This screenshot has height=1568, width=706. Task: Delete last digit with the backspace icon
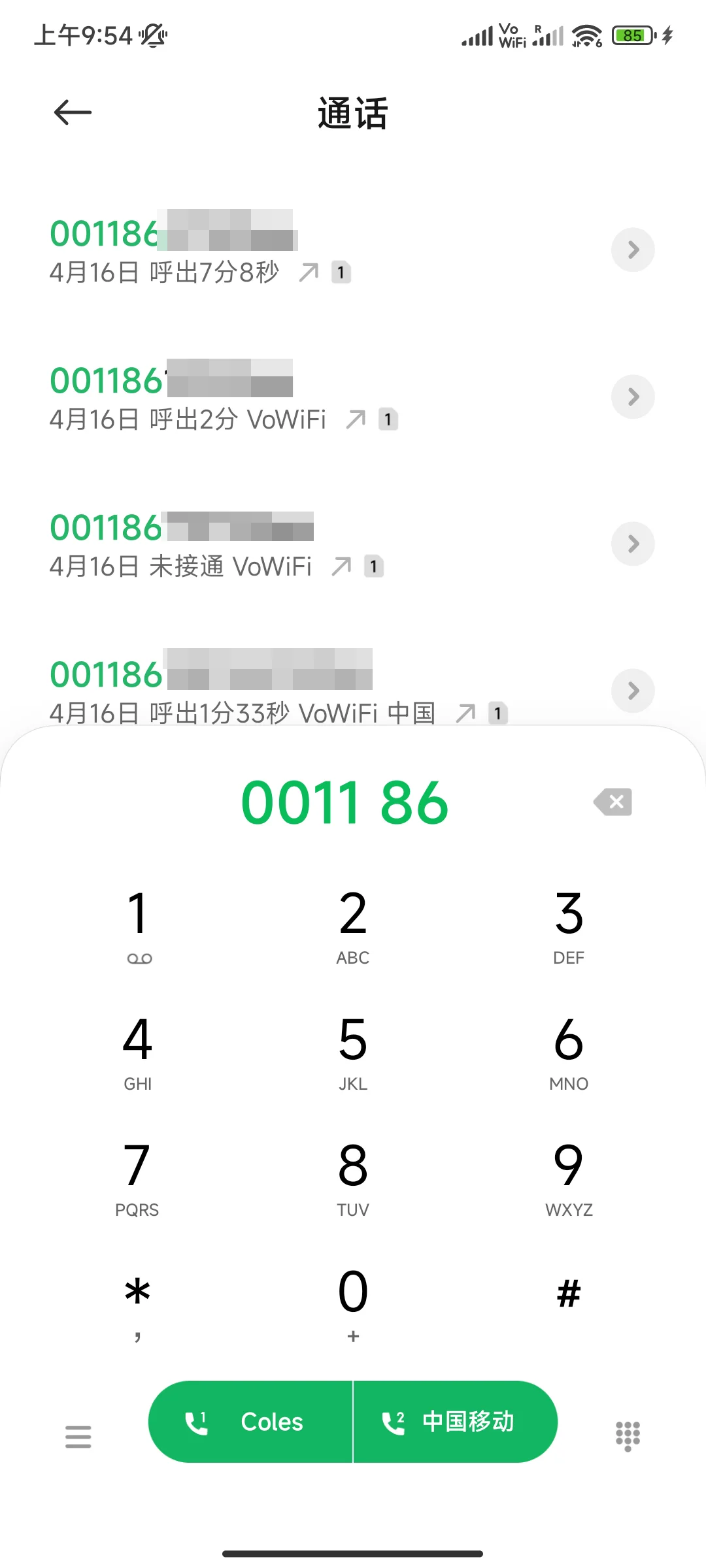pos(613,802)
